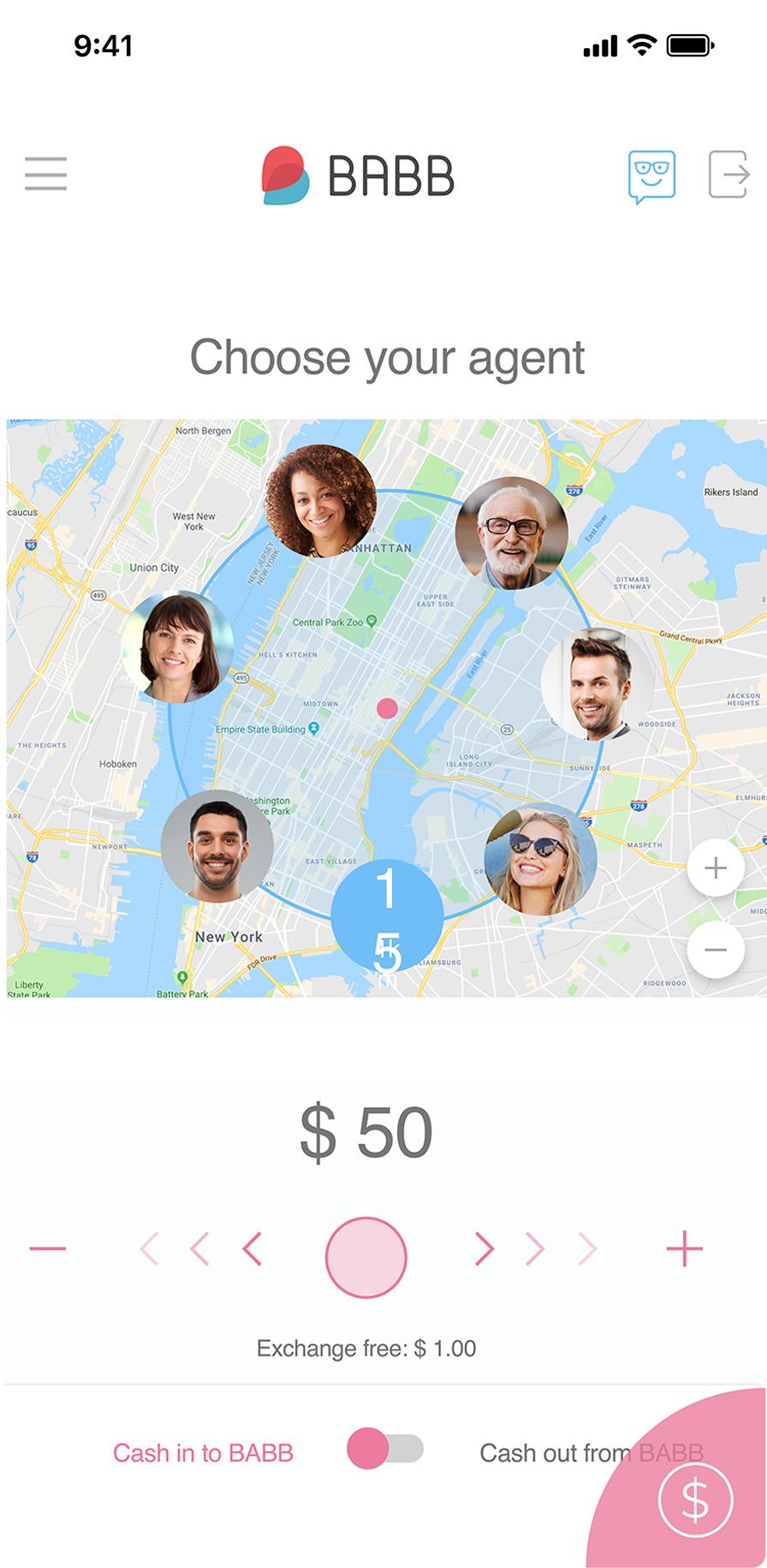The height and width of the screenshot is (1568, 767).
Task: Decrease the amount with minus
Action: tap(48, 1249)
